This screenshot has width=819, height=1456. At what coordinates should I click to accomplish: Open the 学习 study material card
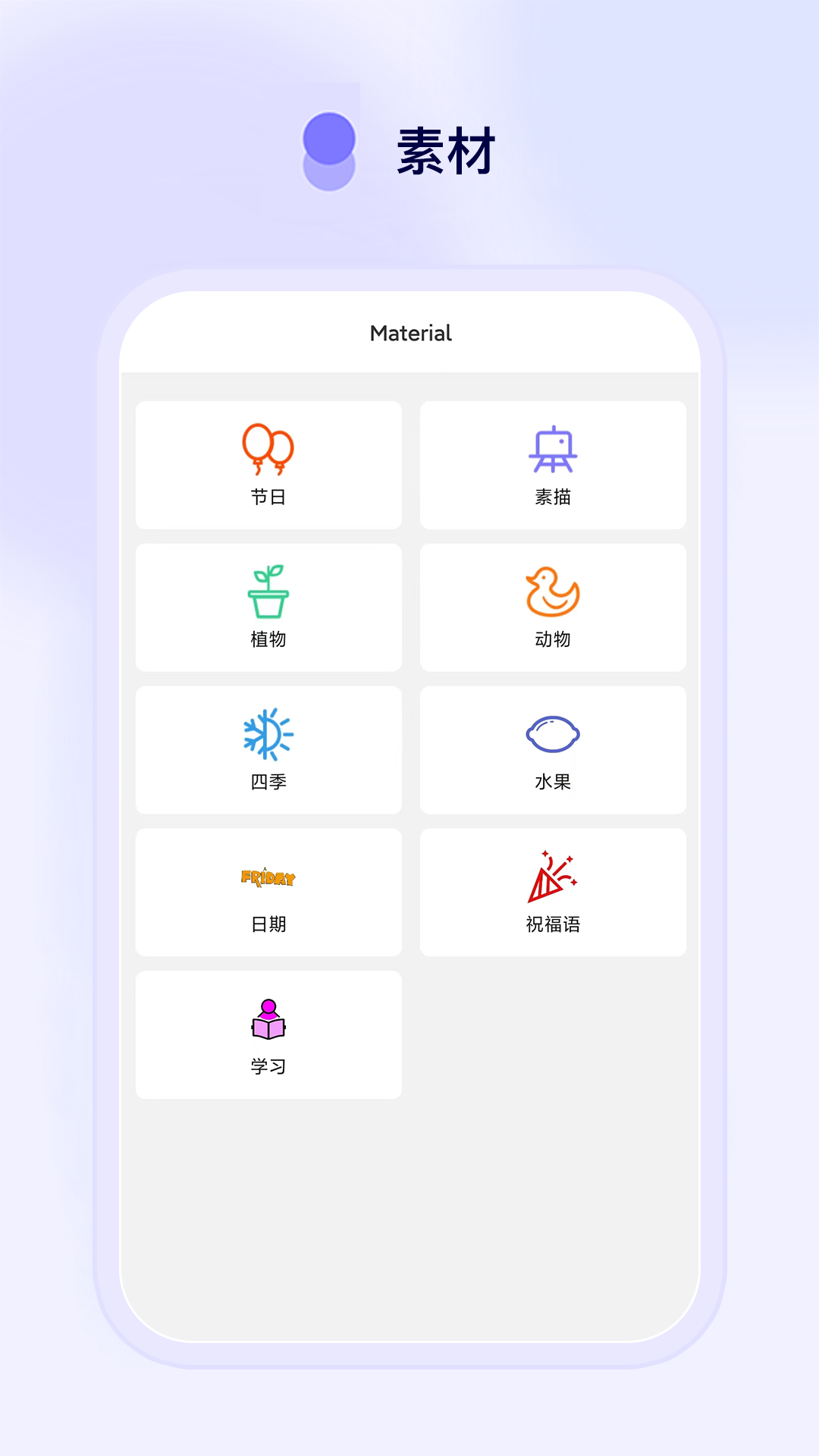pyautogui.click(x=268, y=1034)
